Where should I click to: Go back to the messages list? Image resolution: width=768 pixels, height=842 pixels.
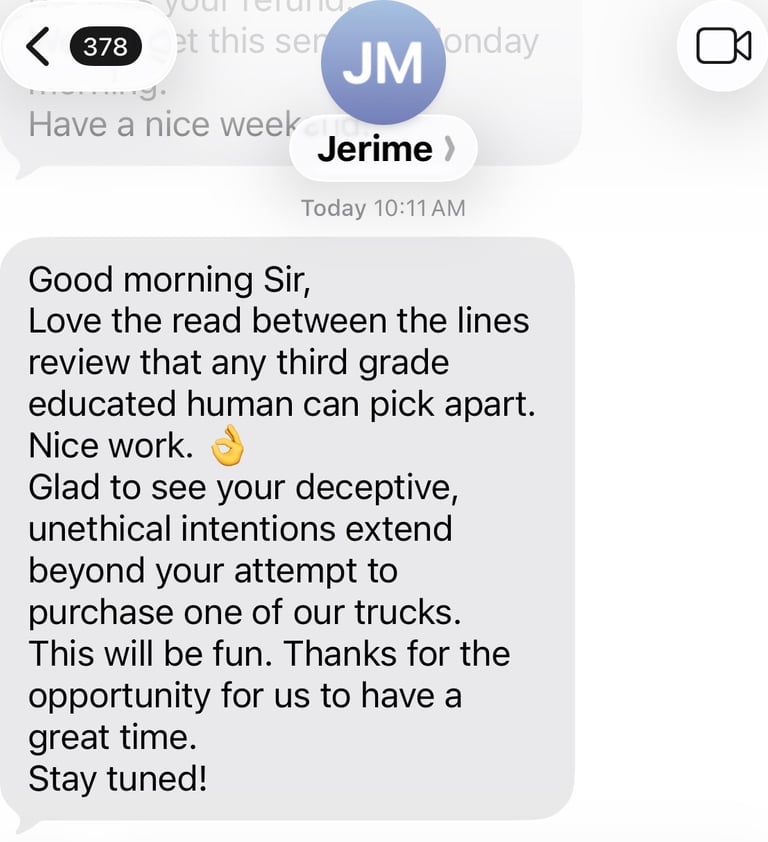(38, 46)
